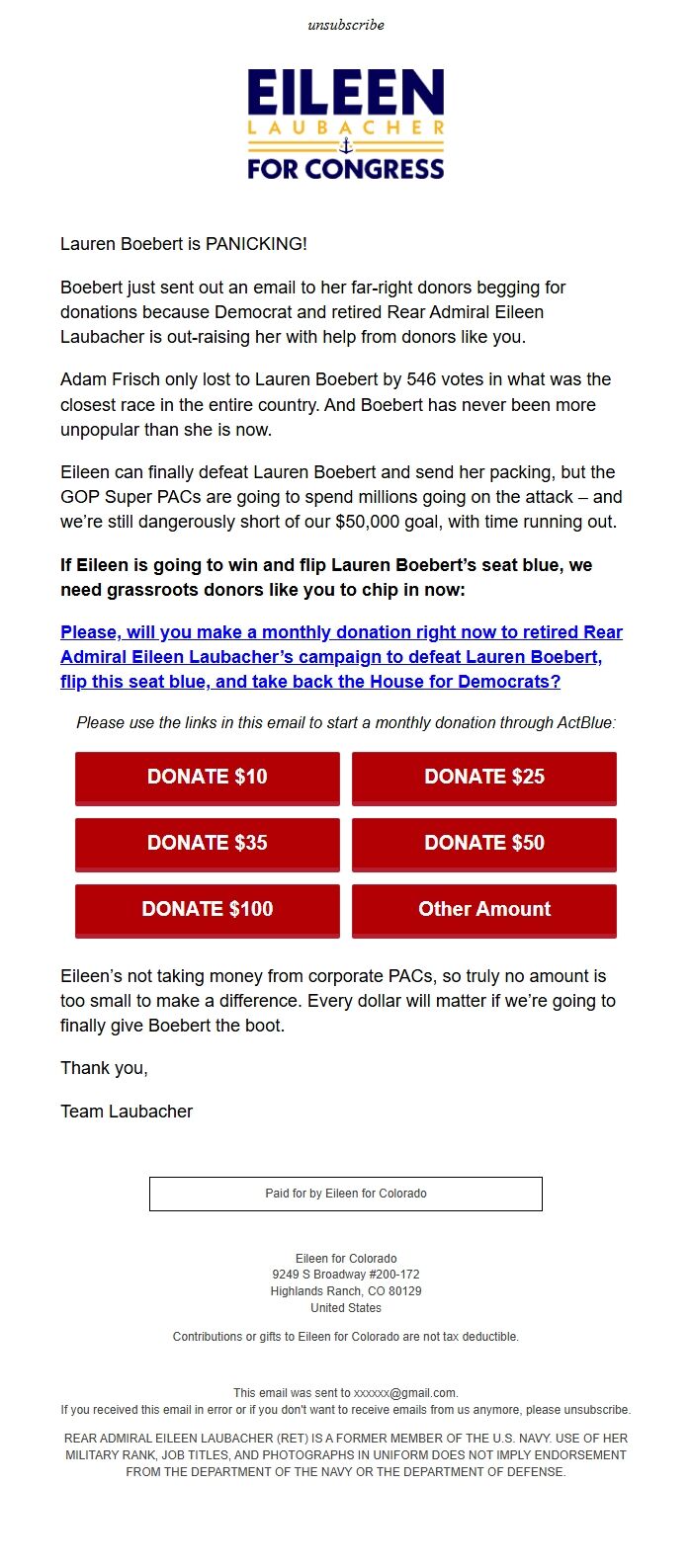Screen dimensions: 692x1568
Task: Choose the DONATE $35 option
Action: coord(208,844)
